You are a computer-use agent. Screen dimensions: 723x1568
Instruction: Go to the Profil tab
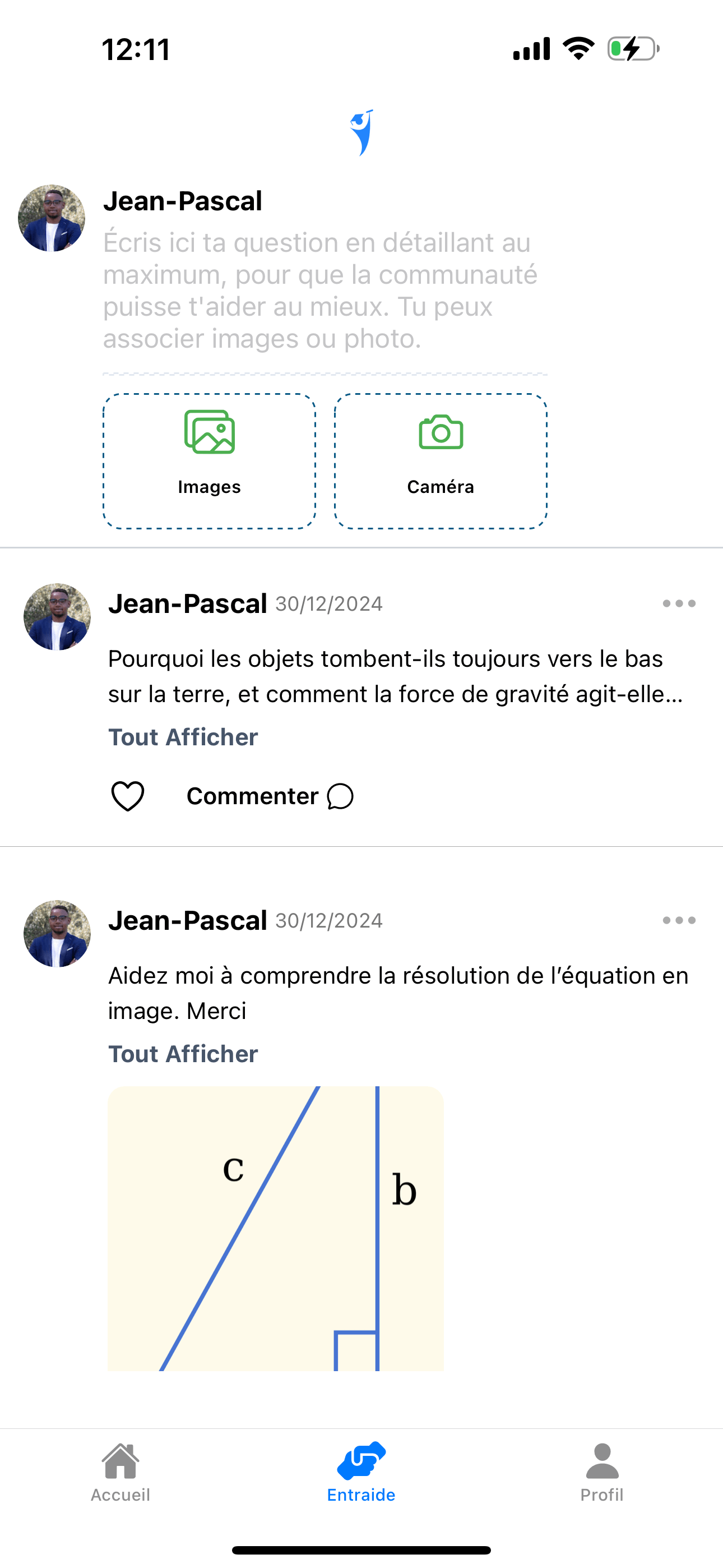click(x=602, y=1473)
